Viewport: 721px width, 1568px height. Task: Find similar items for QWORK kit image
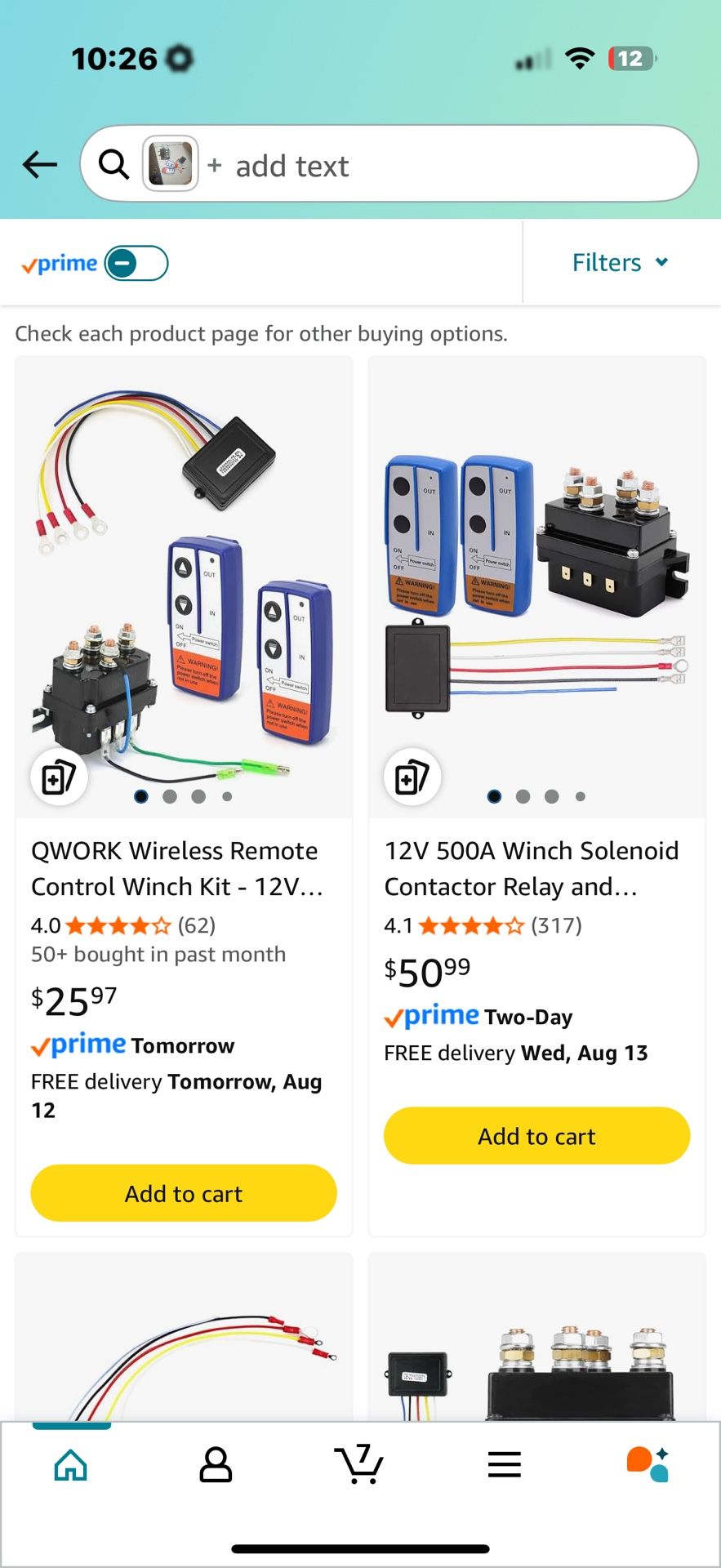tap(59, 777)
